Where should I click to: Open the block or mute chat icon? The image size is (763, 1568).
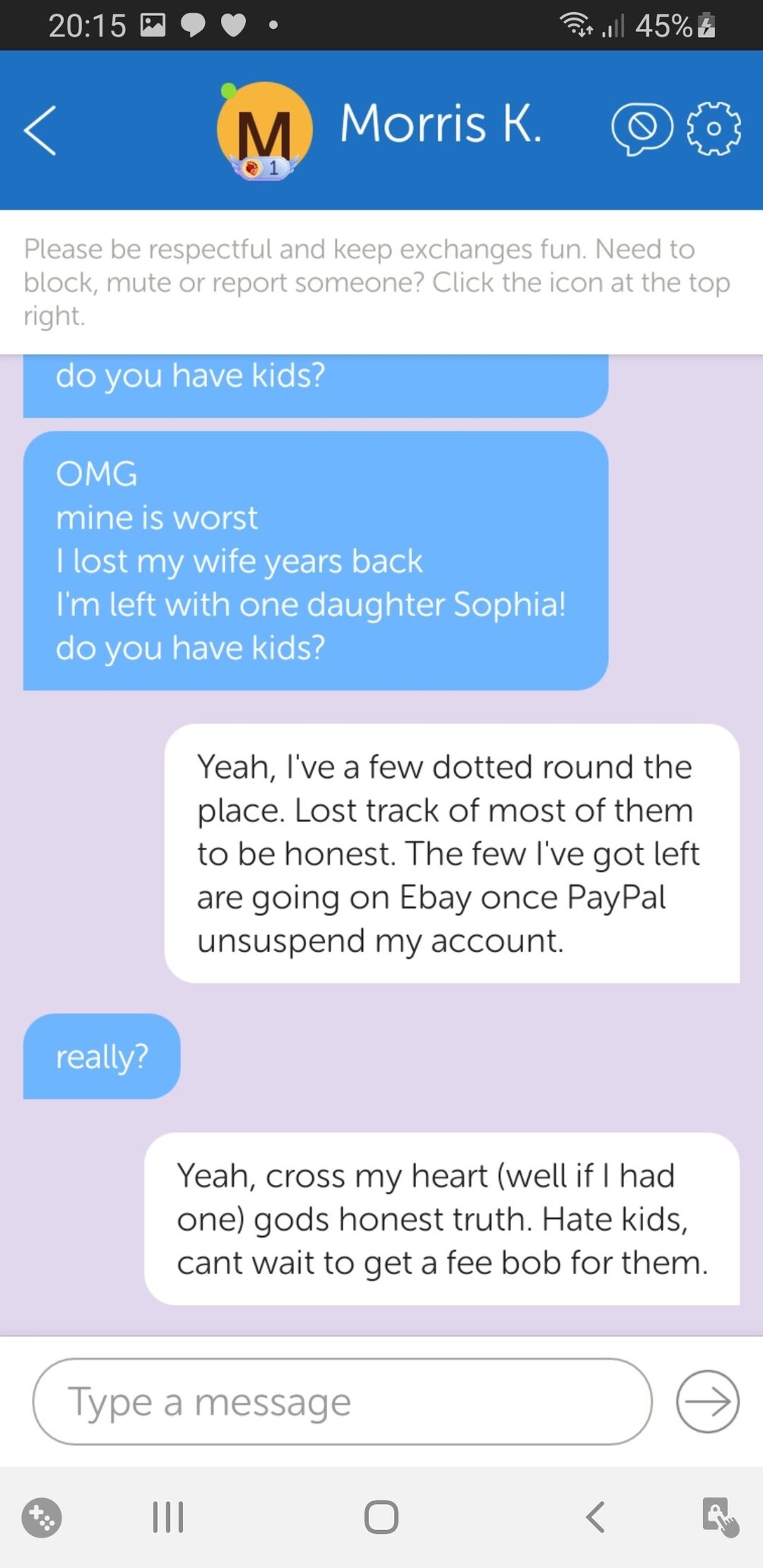coord(642,128)
